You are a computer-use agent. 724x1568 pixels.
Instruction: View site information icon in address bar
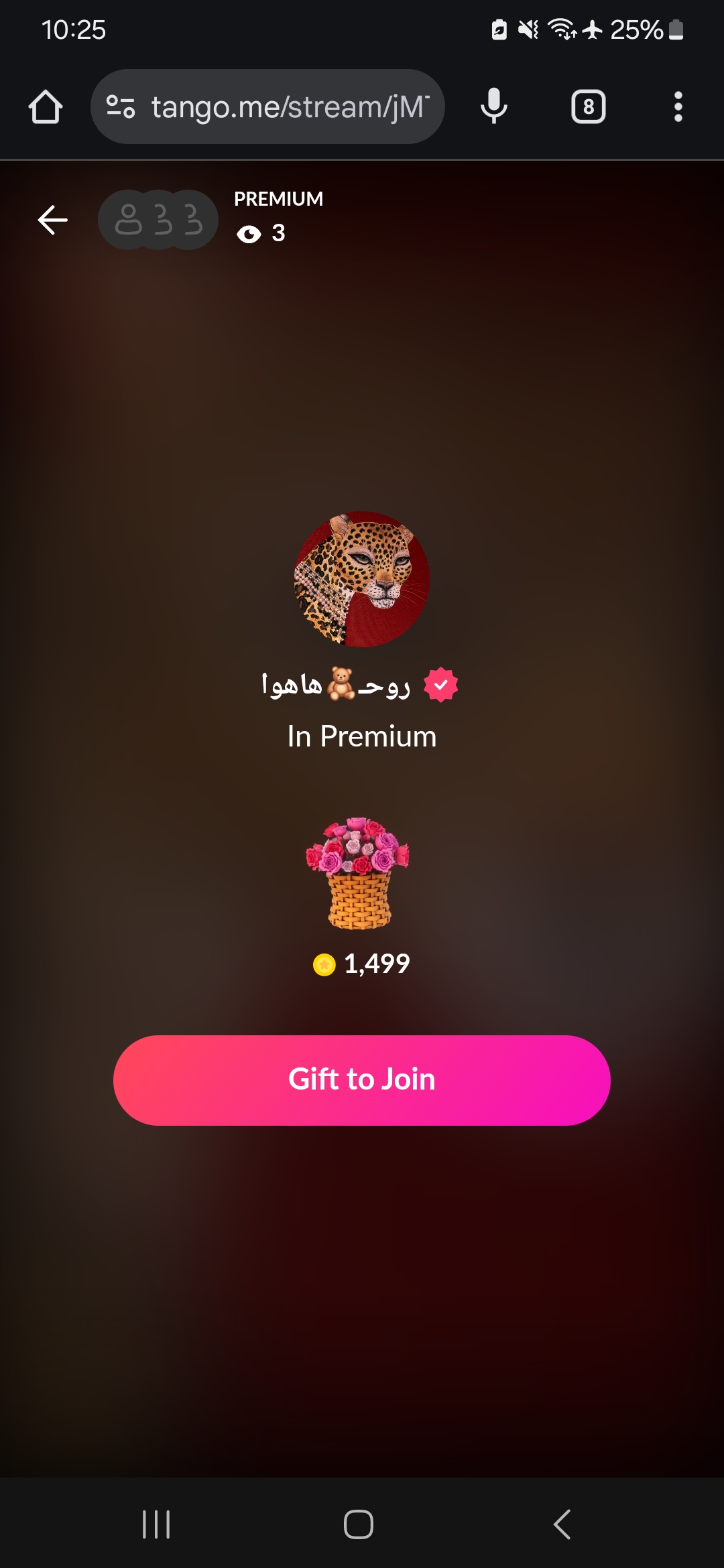pos(121,107)
